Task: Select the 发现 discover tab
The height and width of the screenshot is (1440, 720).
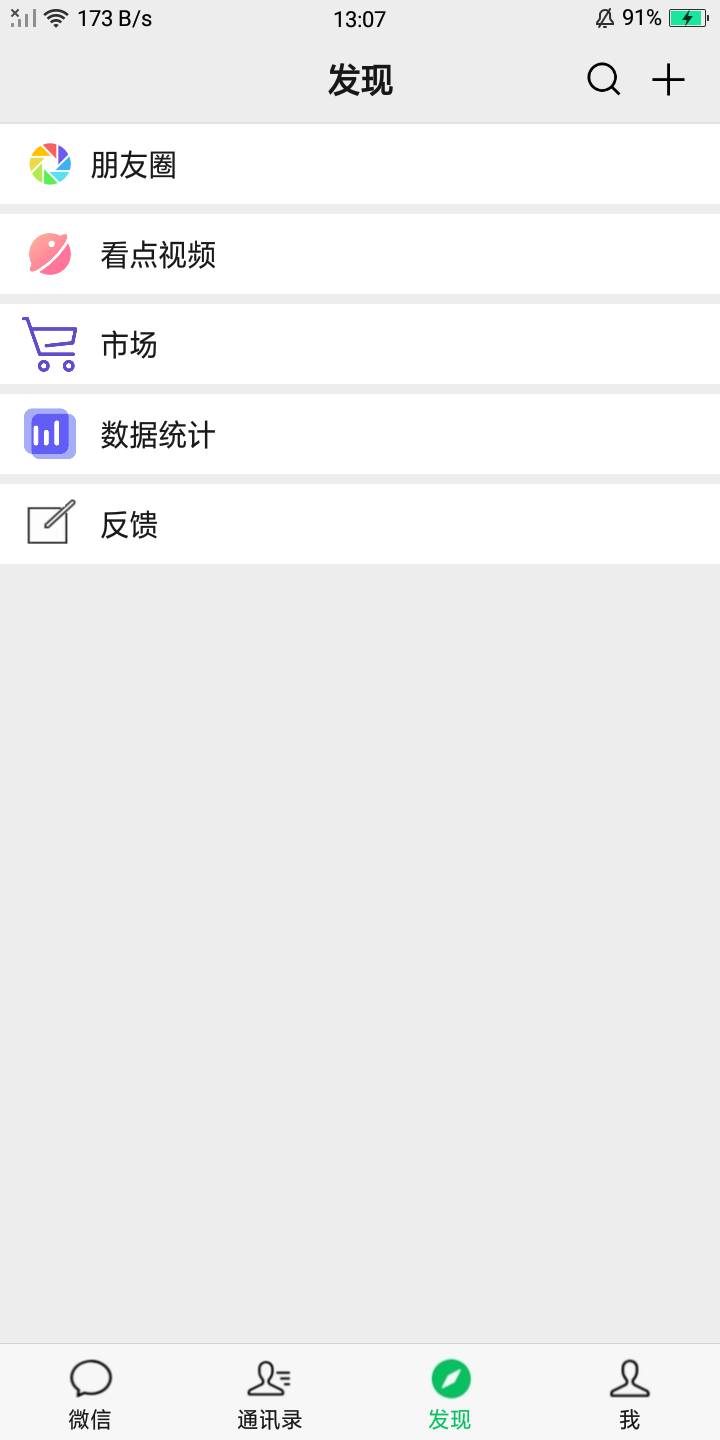Action: 450,1394
